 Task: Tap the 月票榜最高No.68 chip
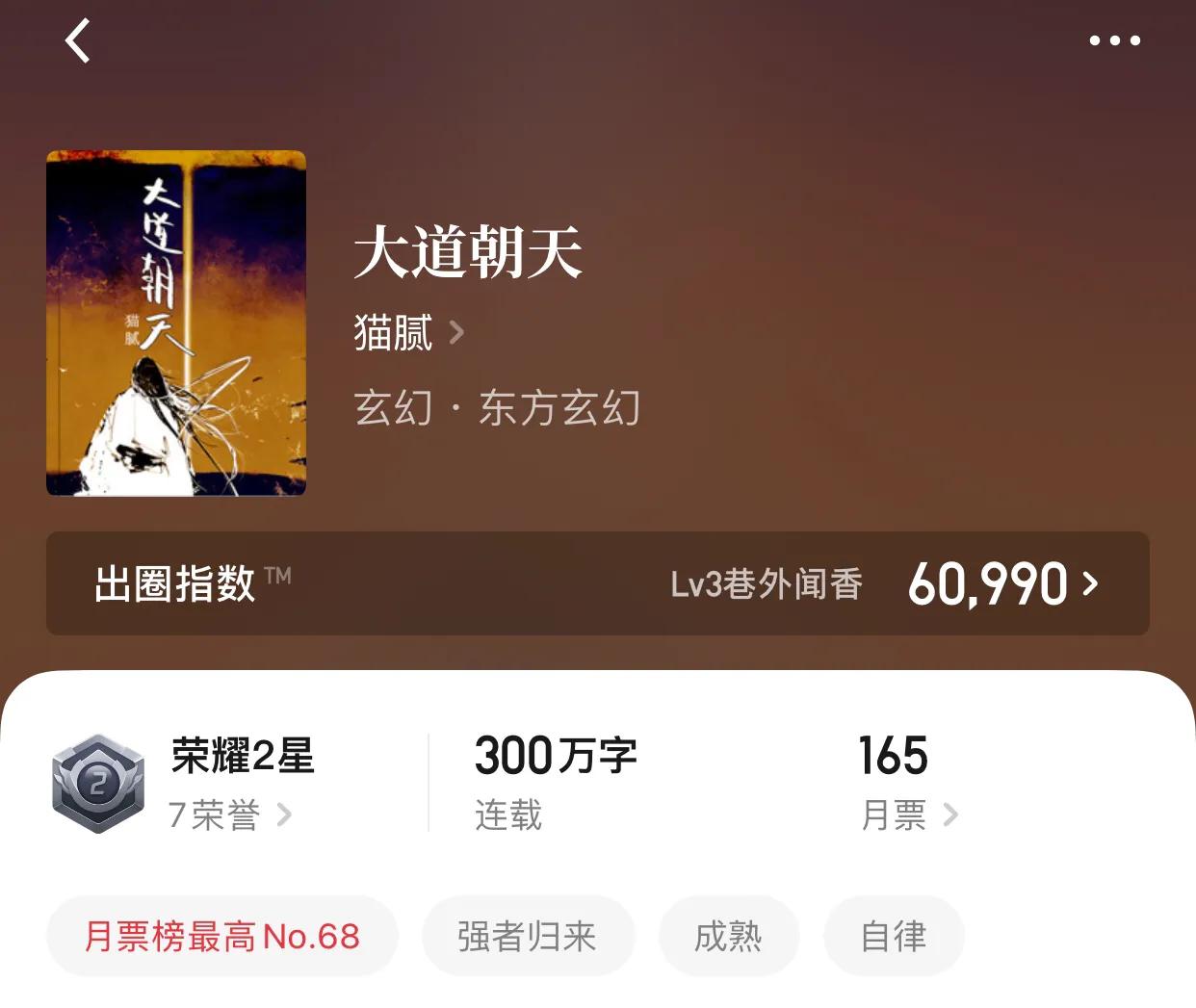pyautogui.click(x=222, y=936)
